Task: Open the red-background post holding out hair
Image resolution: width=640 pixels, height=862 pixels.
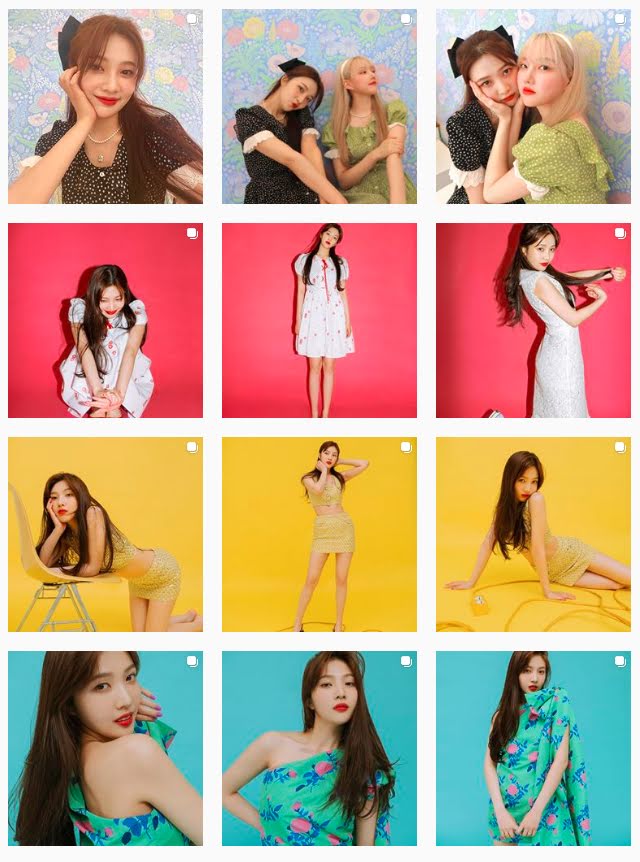Action: tap(533, 320)
